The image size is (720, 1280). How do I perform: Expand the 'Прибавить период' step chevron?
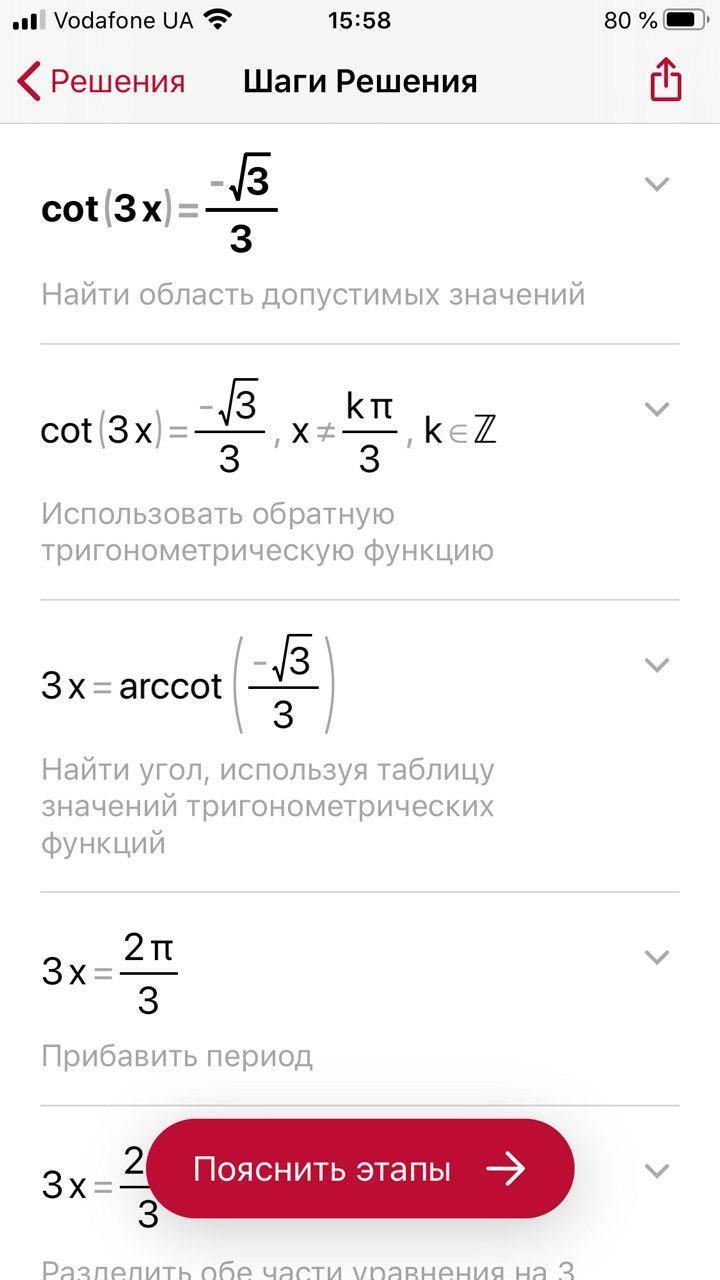656,957
